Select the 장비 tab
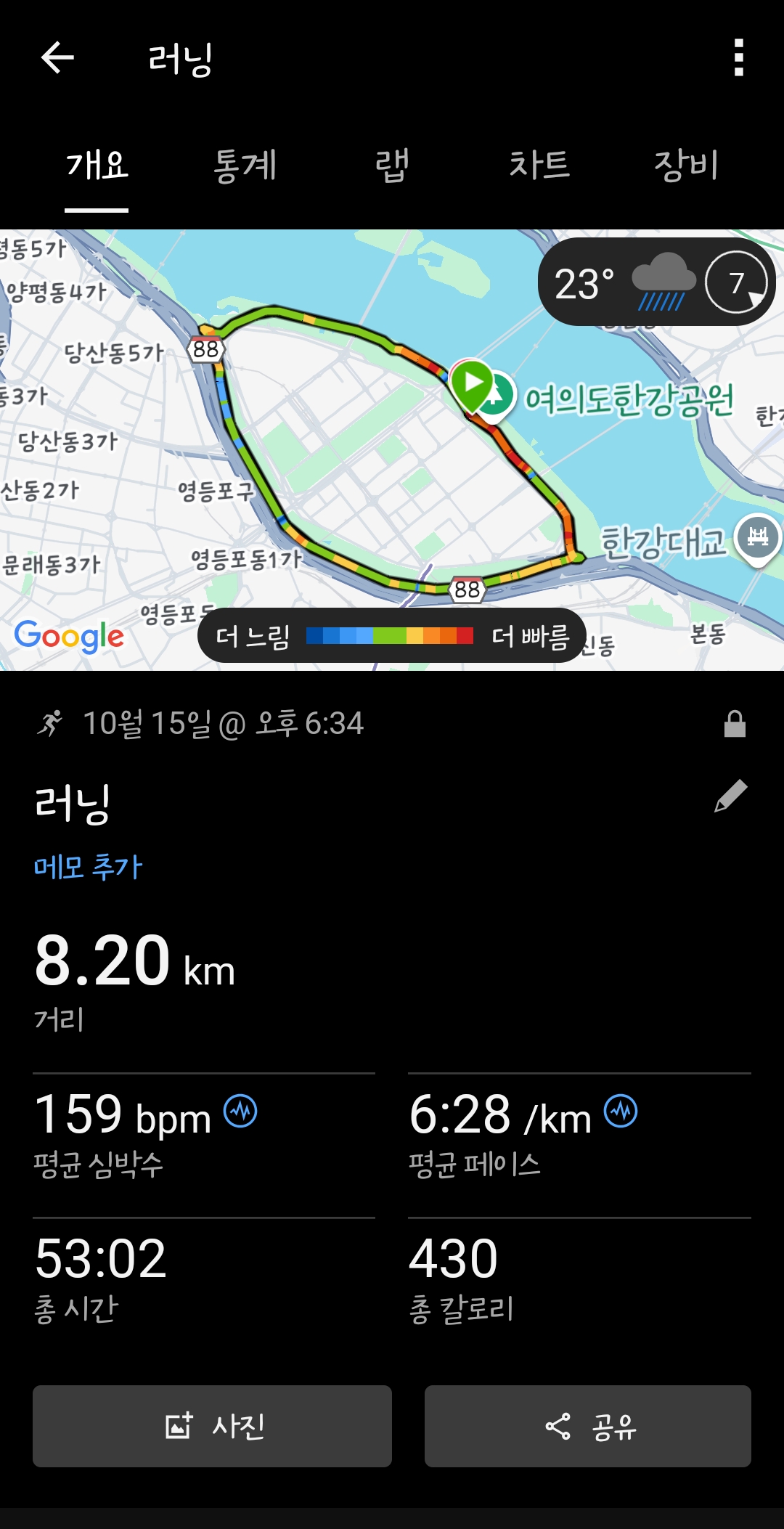 [x=686, y=166]
